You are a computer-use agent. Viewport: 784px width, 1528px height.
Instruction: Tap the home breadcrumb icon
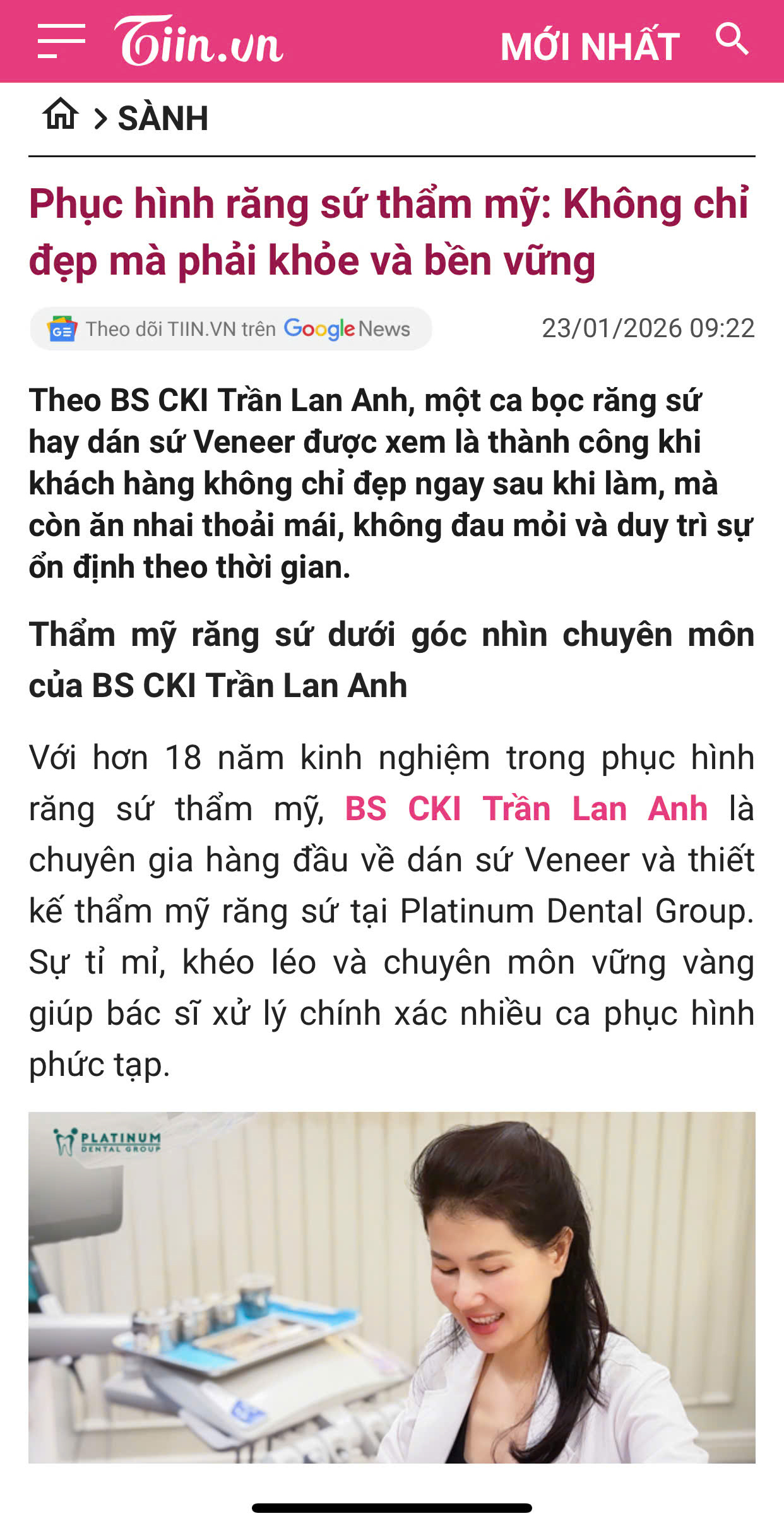(x=61, y=115)
